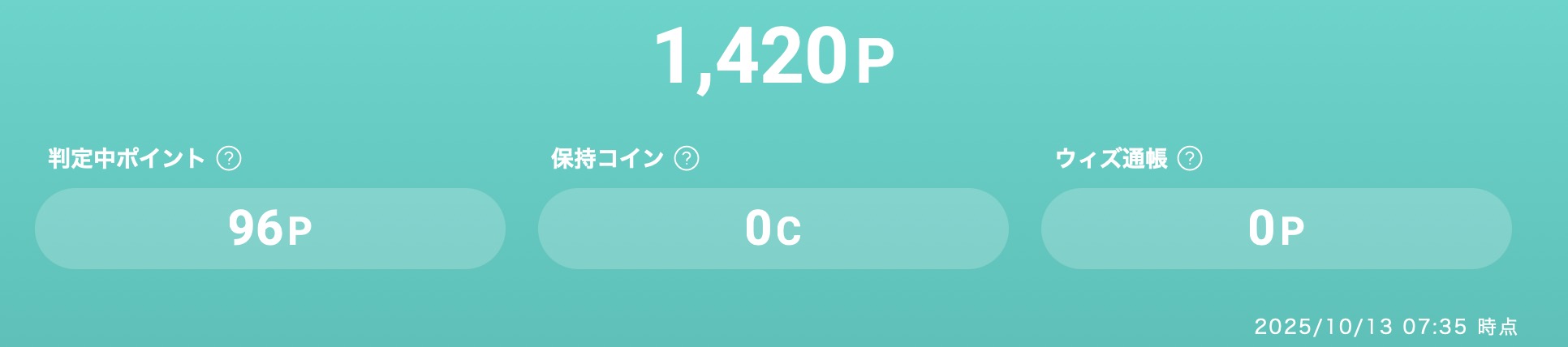This screenshot has height=347, width=1568.
Task: Open the 0C held coins balance
Action: (773, 229)
